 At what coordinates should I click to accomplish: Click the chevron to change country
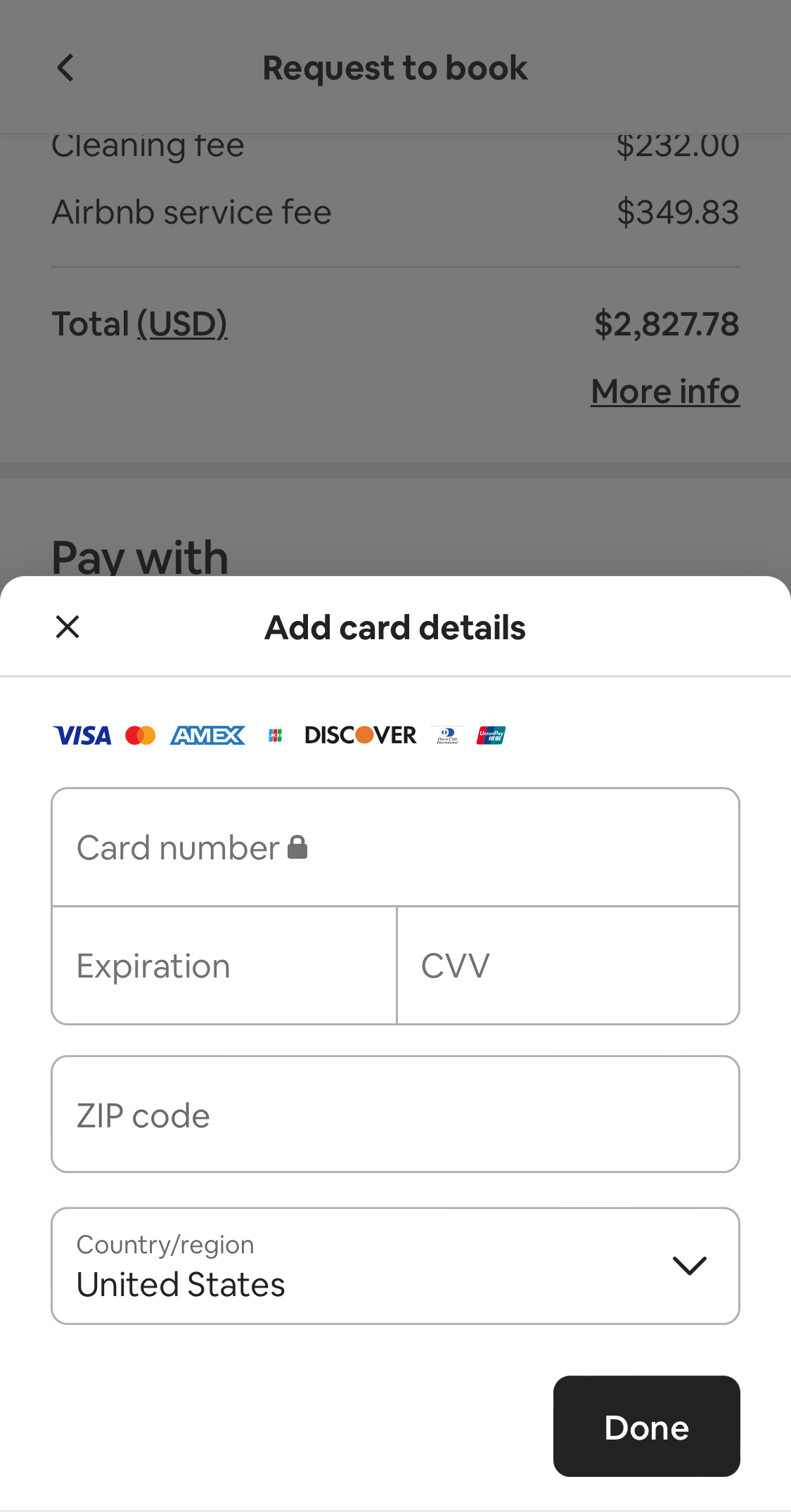(x=690, y=1265)
